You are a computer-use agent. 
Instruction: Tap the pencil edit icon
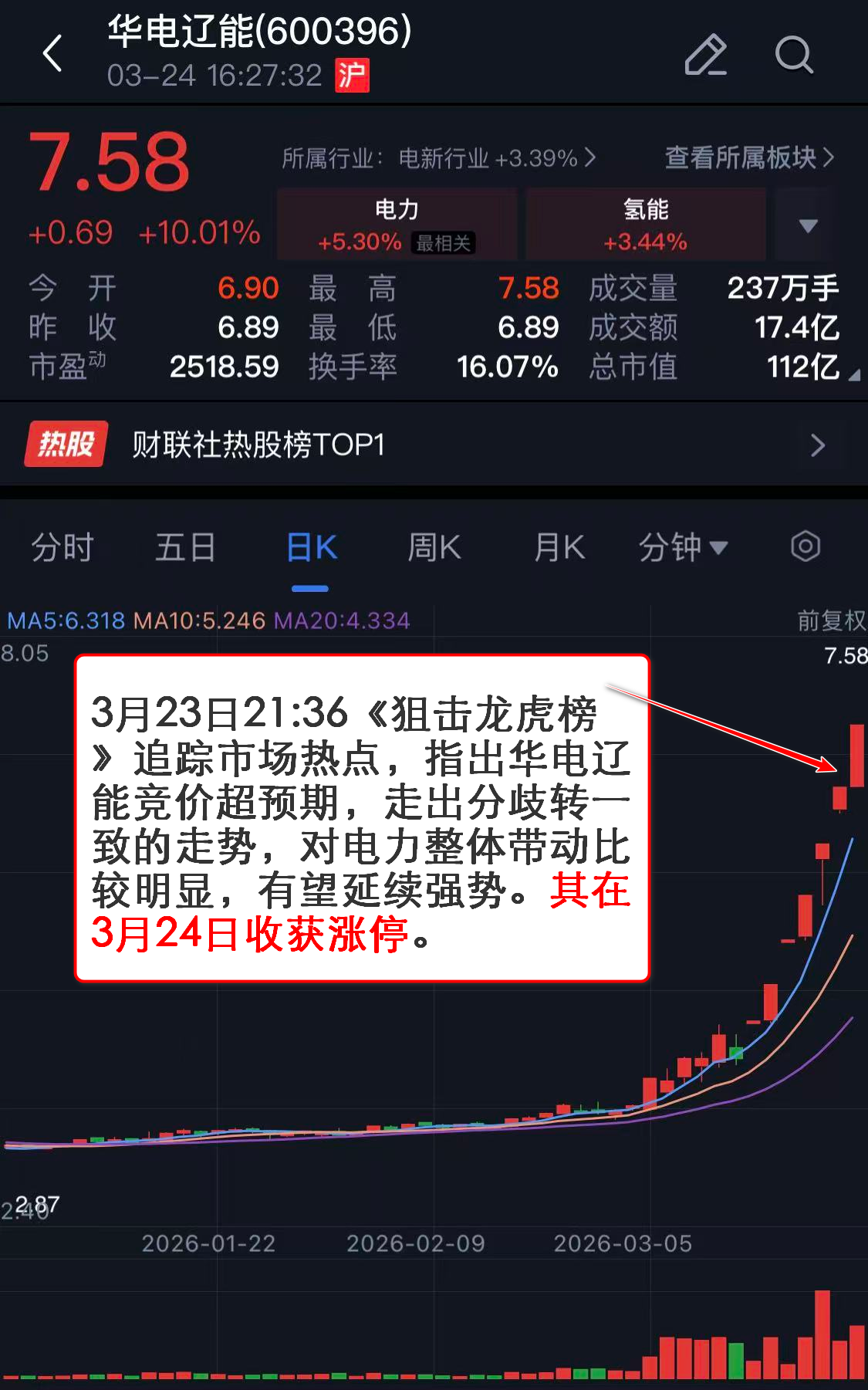click(705, 55)
